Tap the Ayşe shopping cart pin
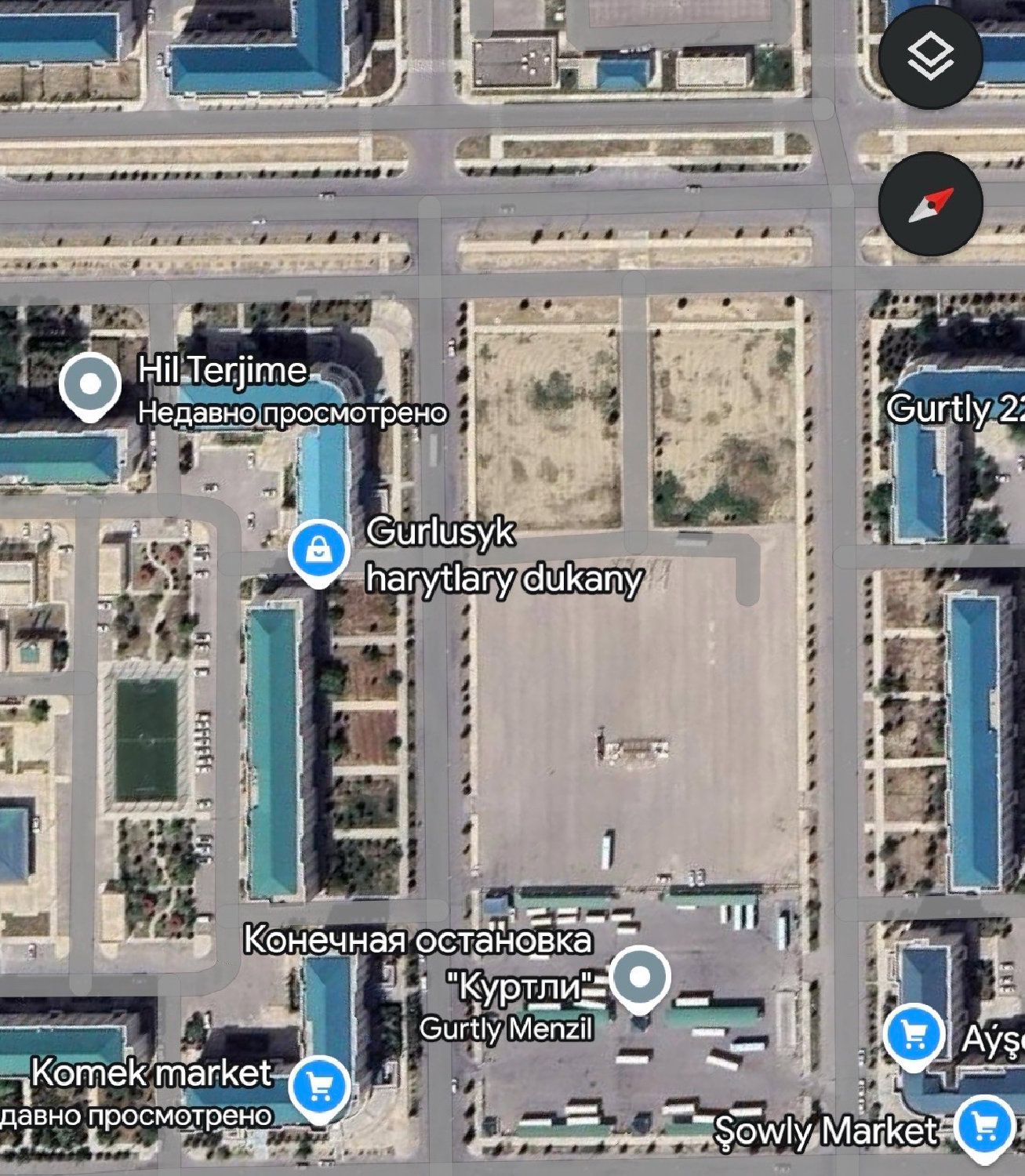Viewport: 1025px width, 1176px height. tap(914, 1036)
